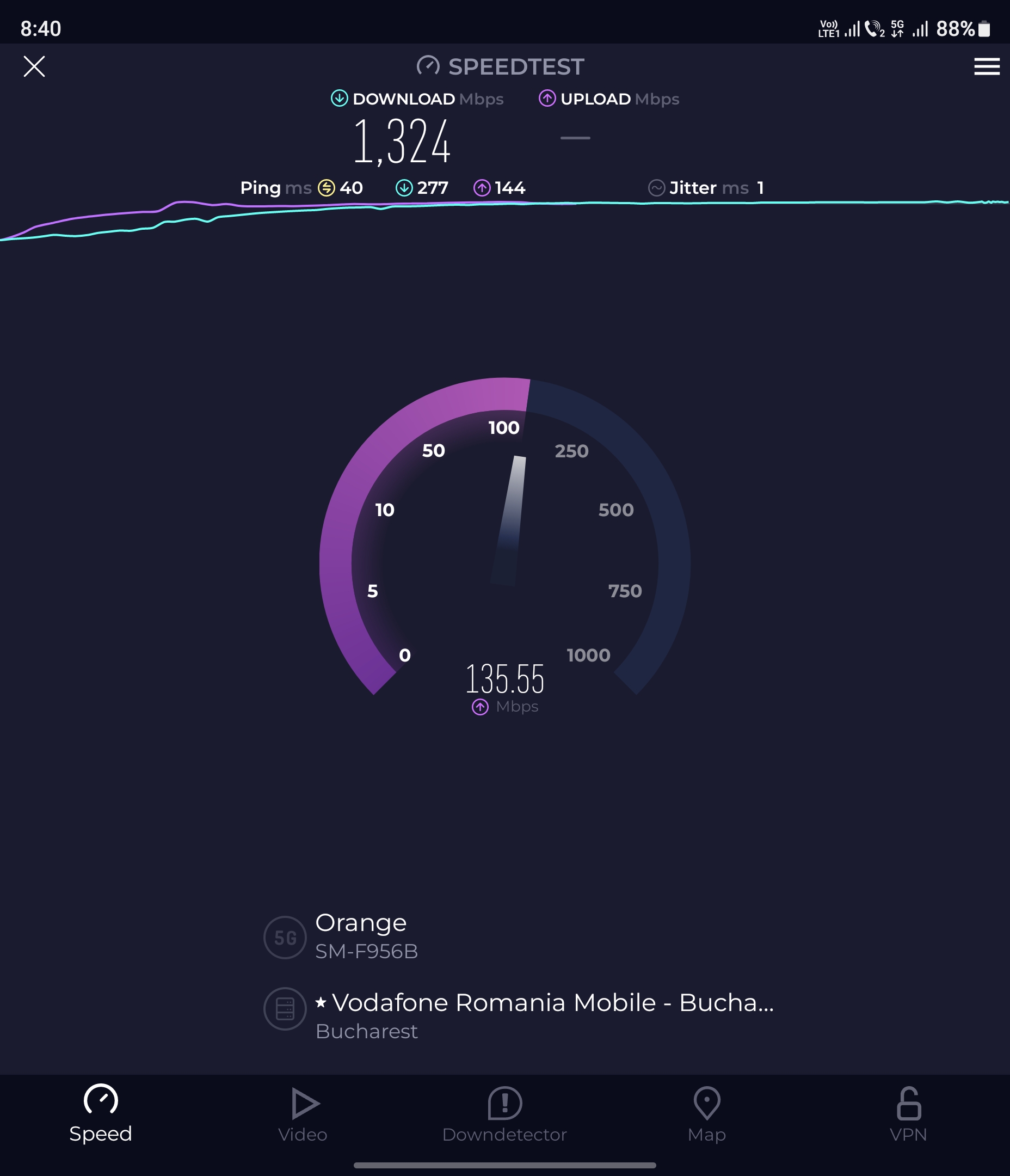This screenshot has height=1176, width=1010.
Task: Open the Downdetector tab
Action: click(504, 1114)
